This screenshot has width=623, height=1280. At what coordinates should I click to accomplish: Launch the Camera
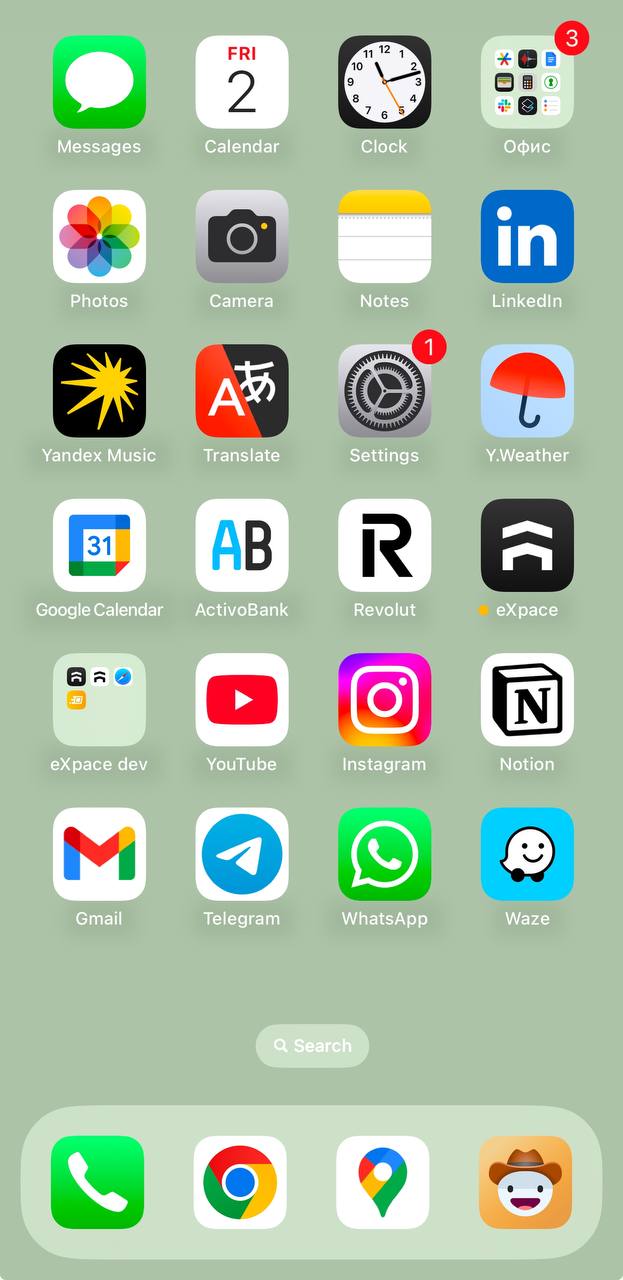[242, 237]
